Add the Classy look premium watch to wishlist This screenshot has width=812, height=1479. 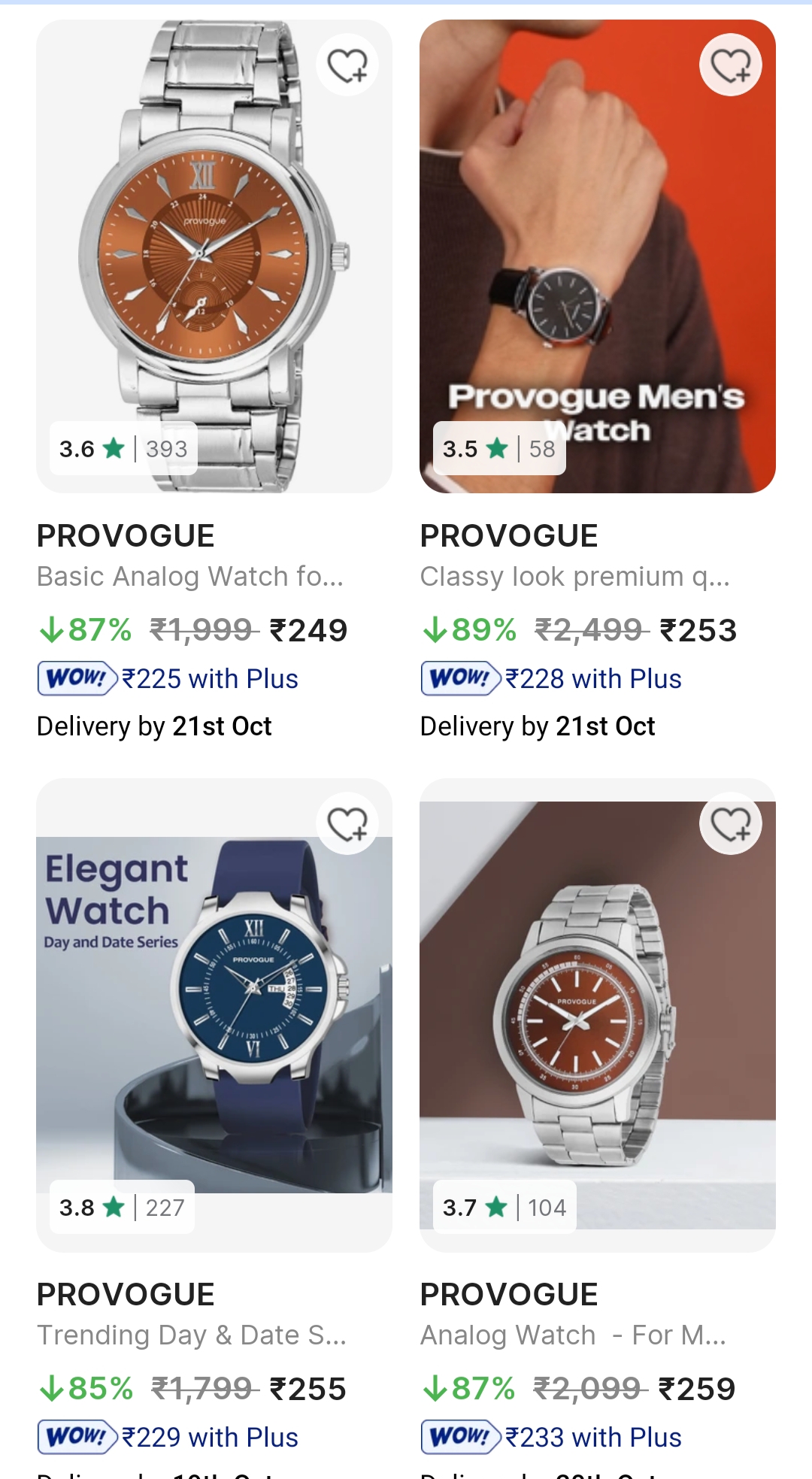pos(731,65)
